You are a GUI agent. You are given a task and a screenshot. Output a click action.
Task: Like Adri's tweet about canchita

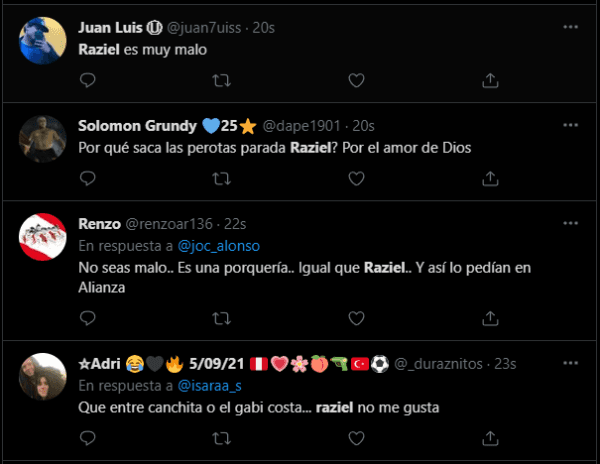355,437
